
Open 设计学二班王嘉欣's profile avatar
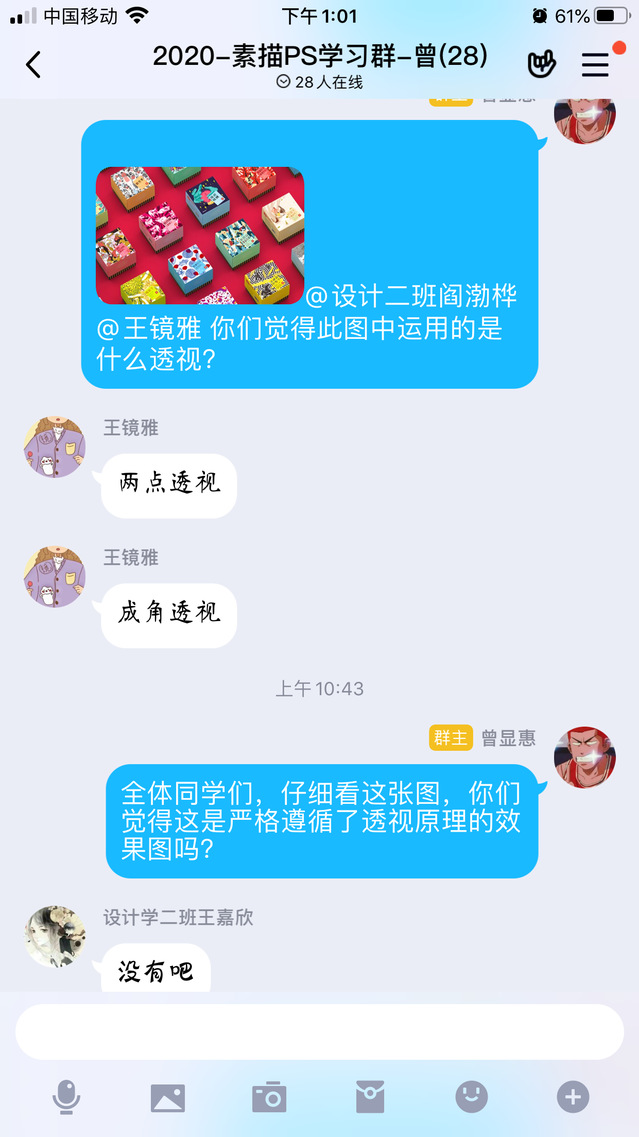(55, 937)
